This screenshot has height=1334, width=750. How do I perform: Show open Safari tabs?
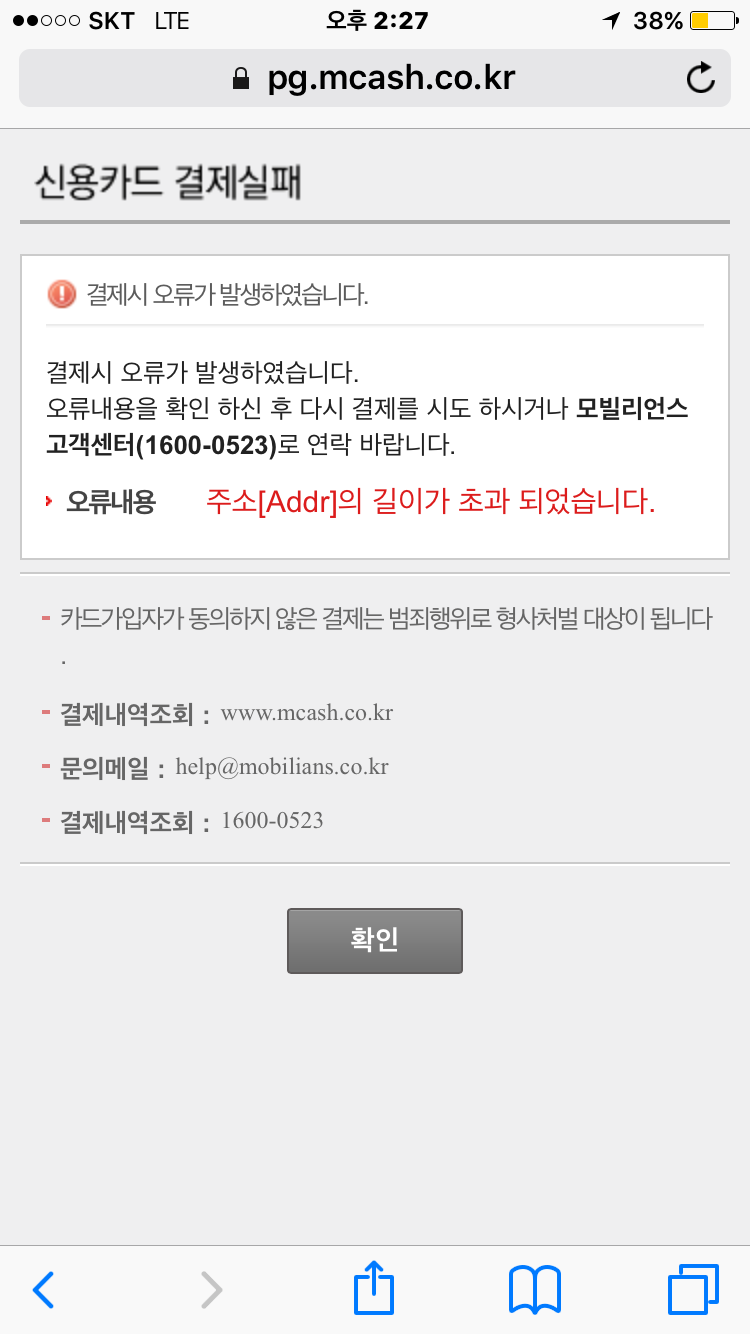tap(692, 1289)
